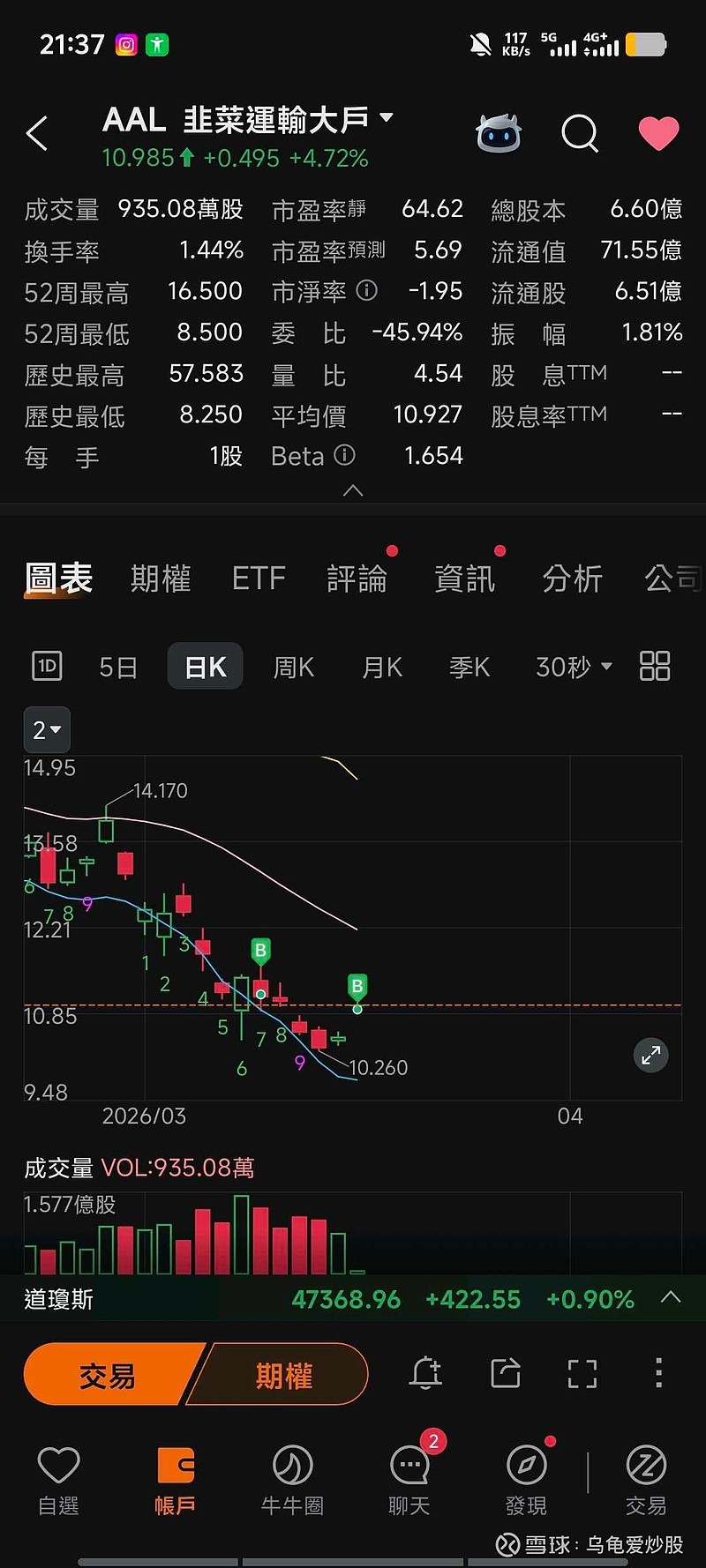The height and width of the screenshot is (1568, 706).
Task: Open the 評論 tab
Action: pos(357,579)
